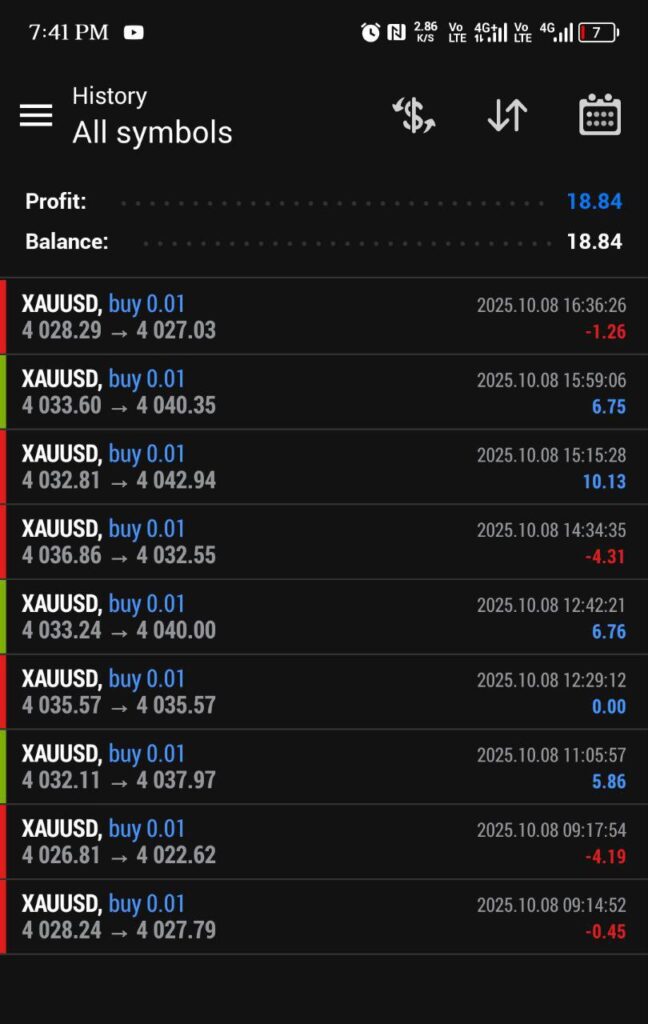This screenshot has width=648, height=1024.
Task: Open the trade closed at 09:14:52
Action: pos(324,917)
